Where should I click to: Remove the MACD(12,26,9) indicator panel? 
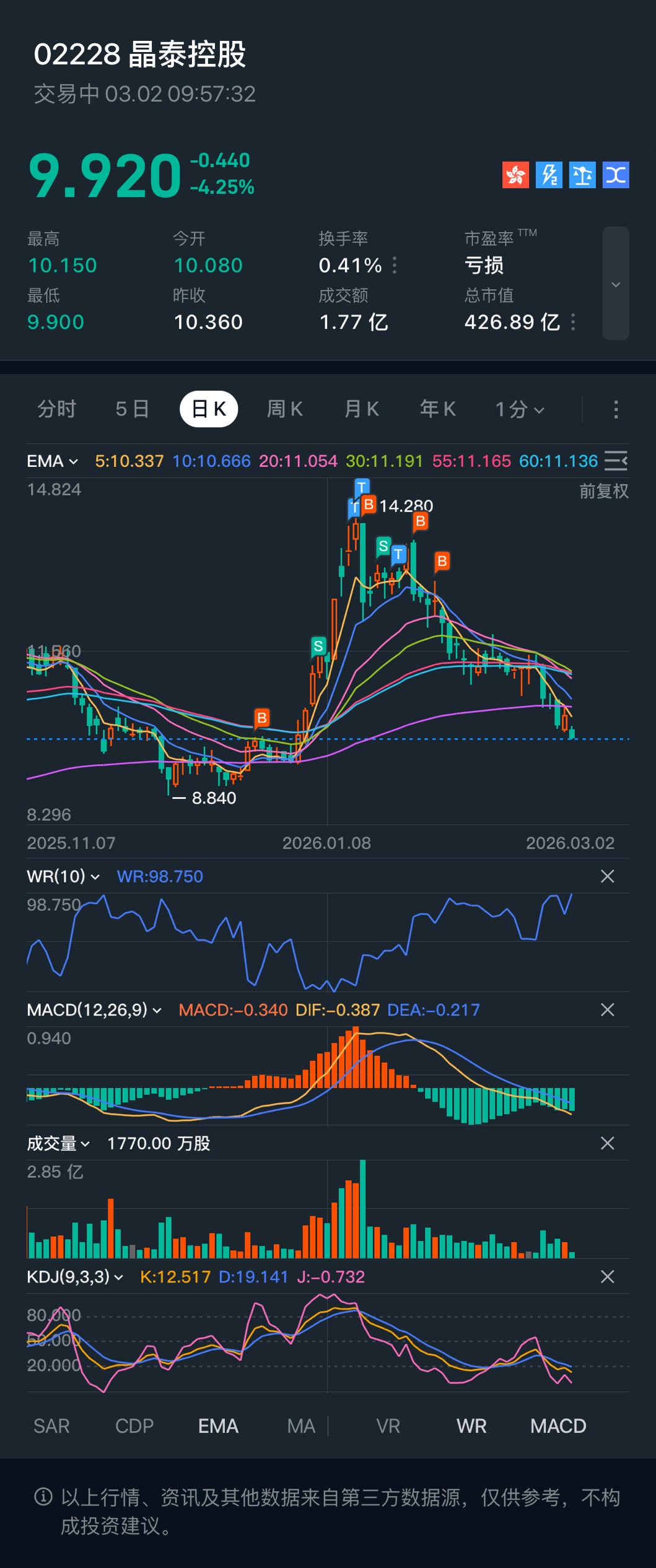(607, 1010)
